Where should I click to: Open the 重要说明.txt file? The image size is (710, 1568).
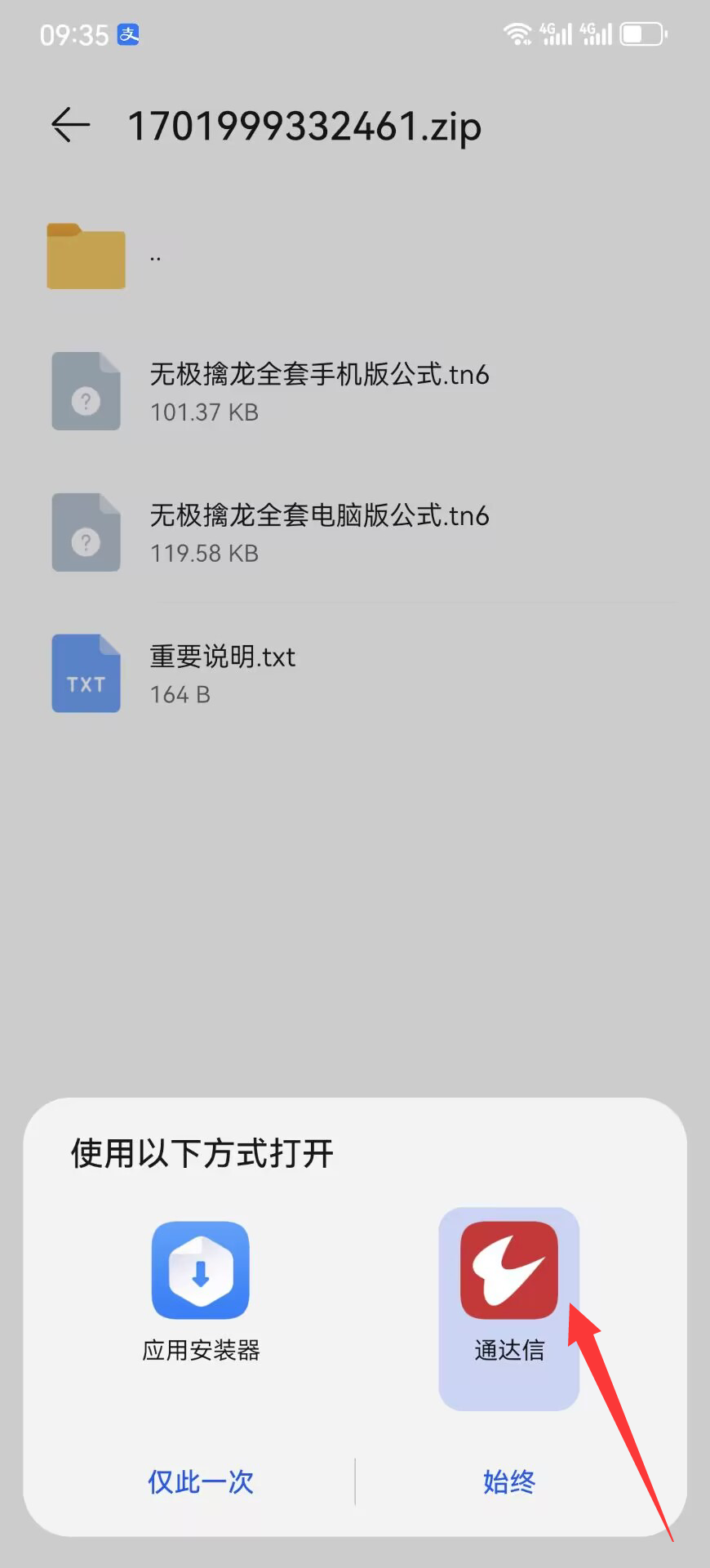tap(222, 674)
